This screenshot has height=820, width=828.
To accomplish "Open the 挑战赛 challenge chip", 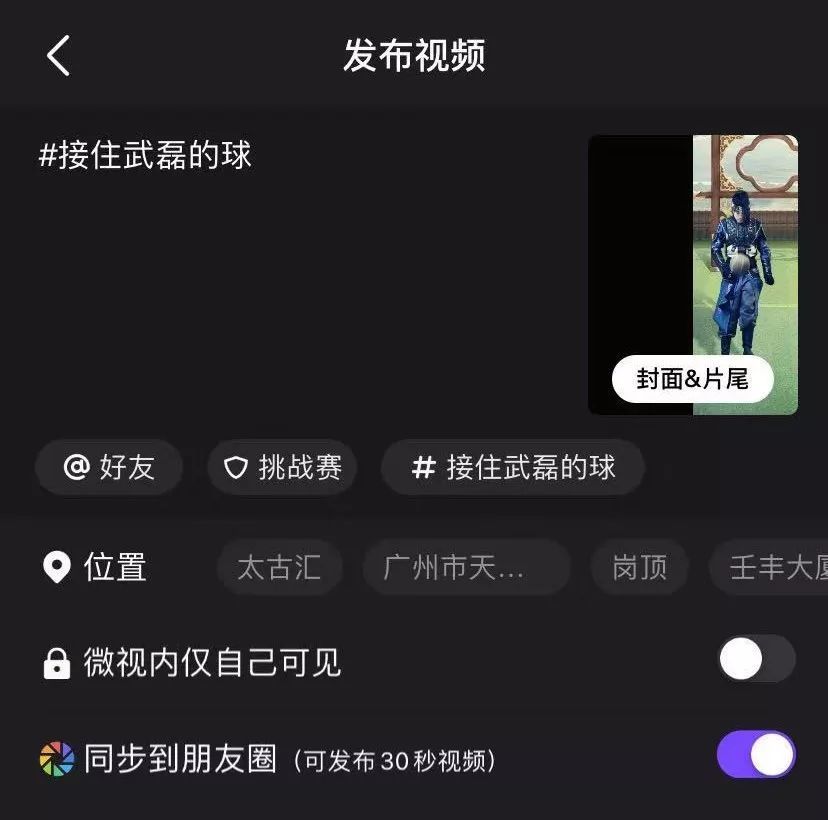I will [x=282, y=467].
